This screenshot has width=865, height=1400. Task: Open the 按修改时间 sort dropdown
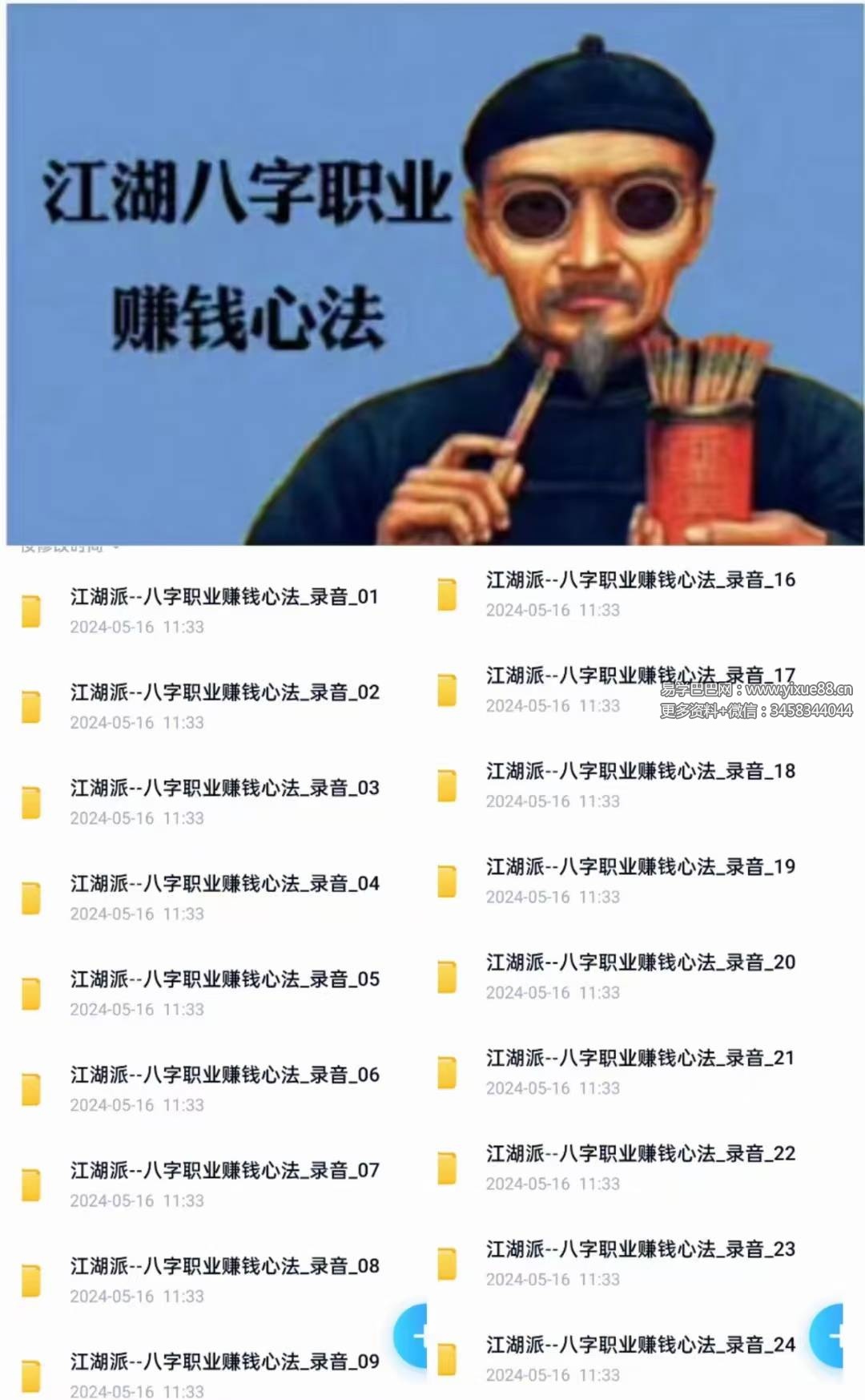point(72,547)
